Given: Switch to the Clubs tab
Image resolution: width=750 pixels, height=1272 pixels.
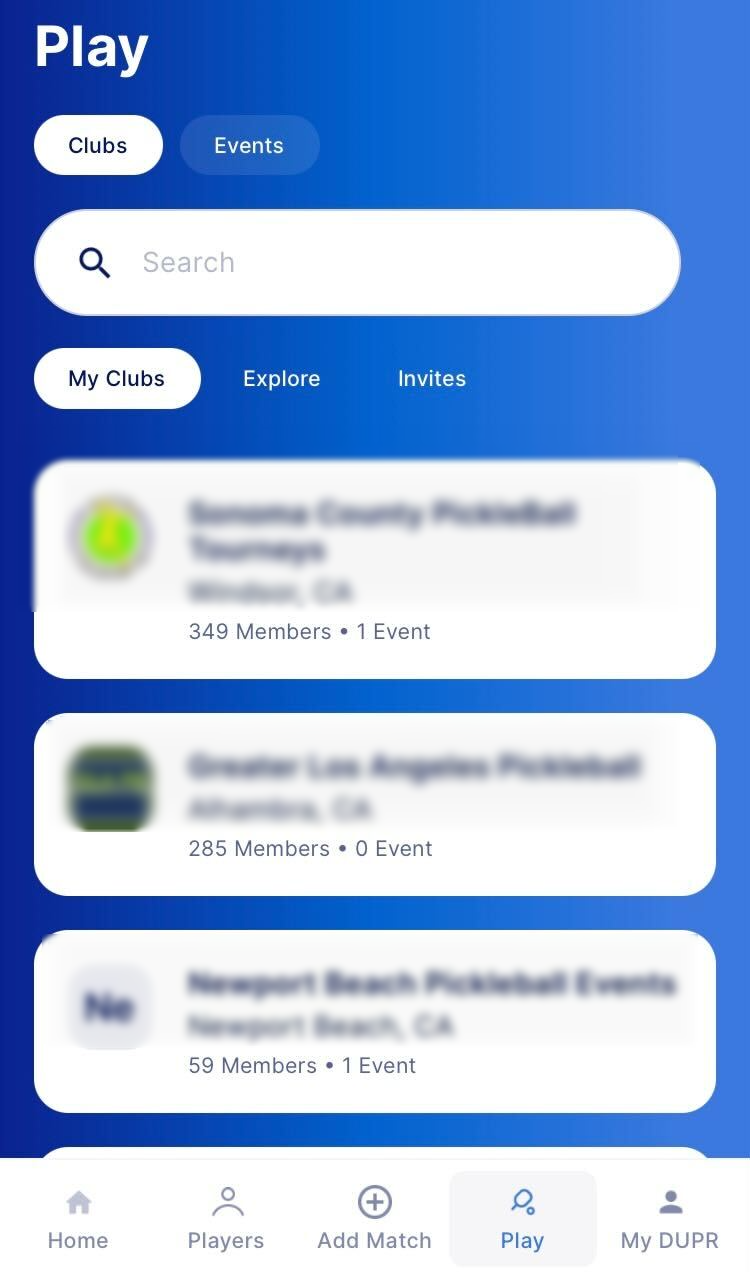Looking at the screenshot, I should coord(98,145).
